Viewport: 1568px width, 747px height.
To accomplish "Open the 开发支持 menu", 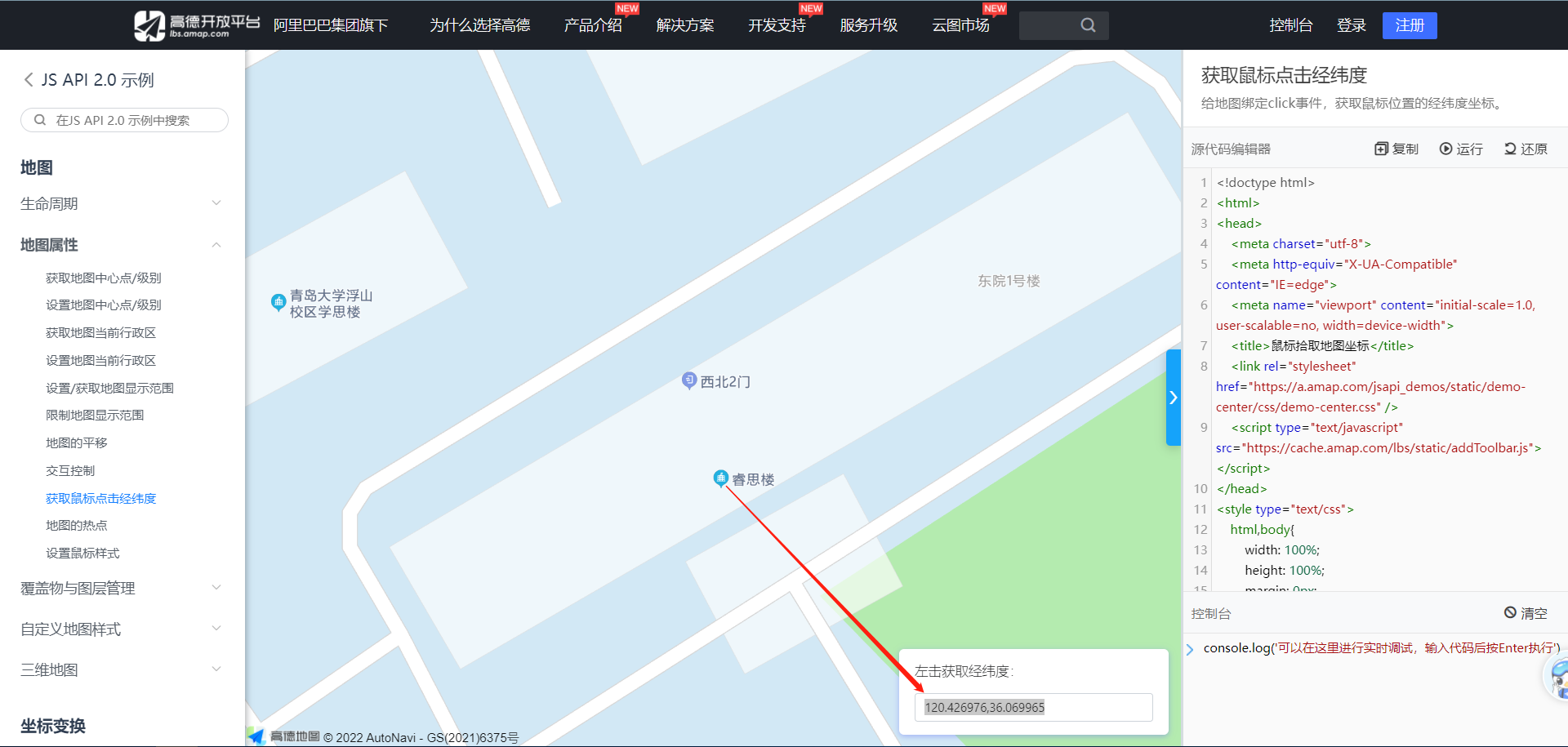I will 777,25.
